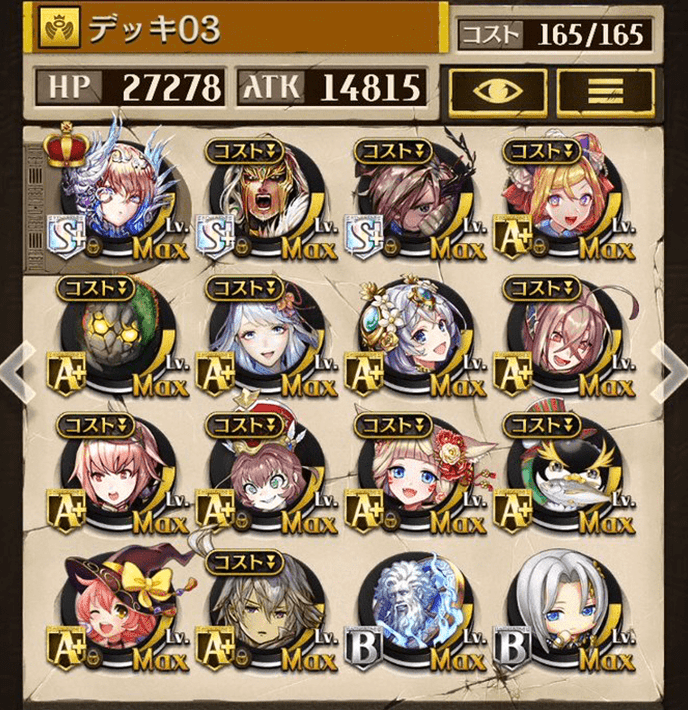The image size is (688, 710).
Task: Tap the eye view button
Action: [x=497, y=91]
